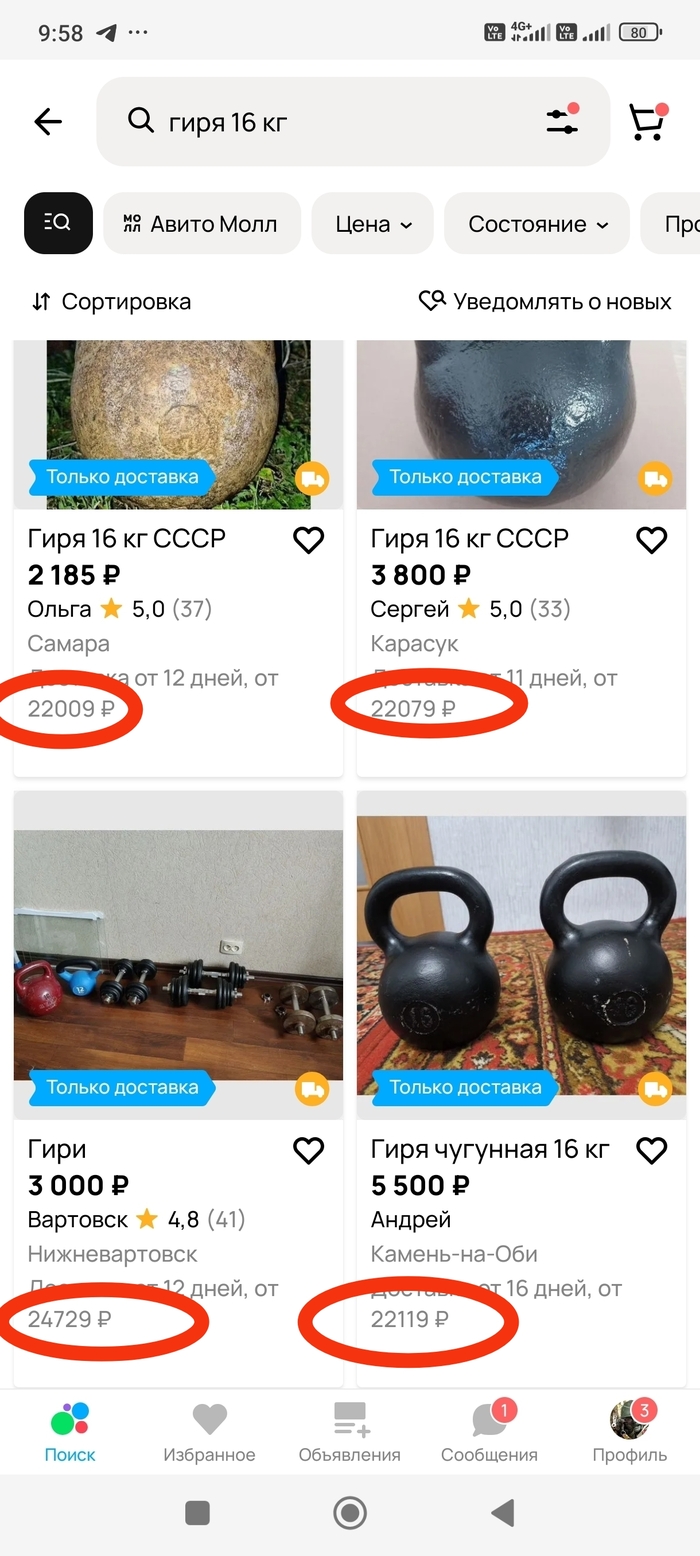Expand the Цена dropdown
700x1556 pixels.
373,224
